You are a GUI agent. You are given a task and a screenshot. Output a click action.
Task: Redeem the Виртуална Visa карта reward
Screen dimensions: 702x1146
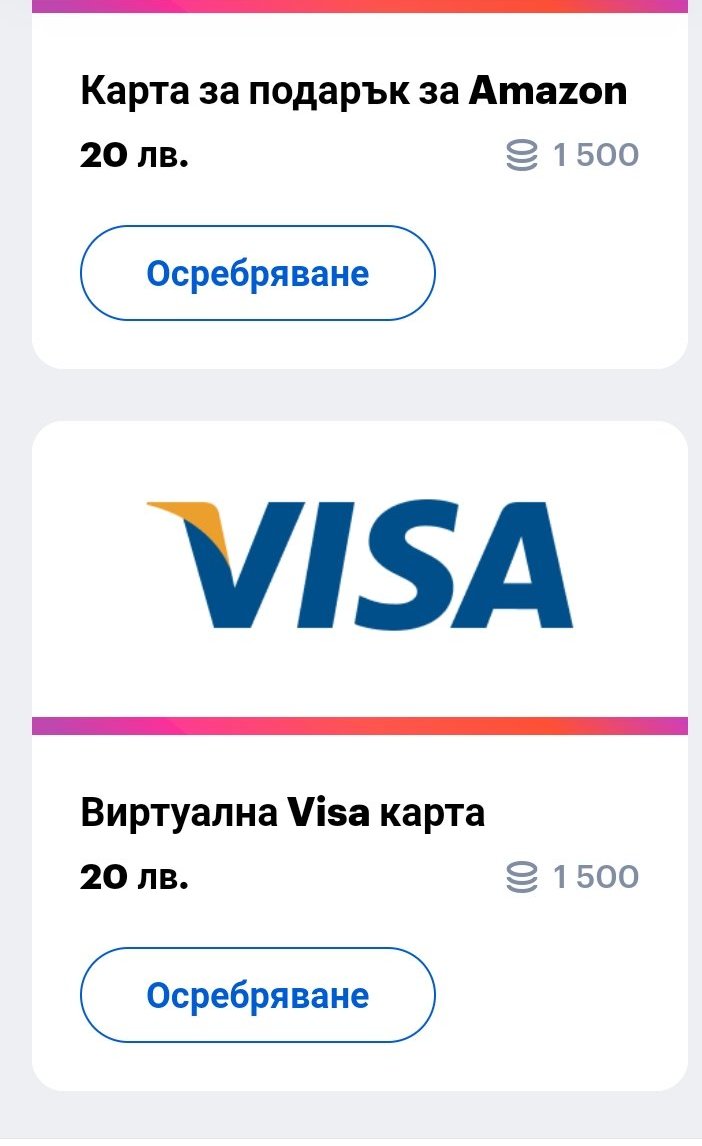click(257, 995)
